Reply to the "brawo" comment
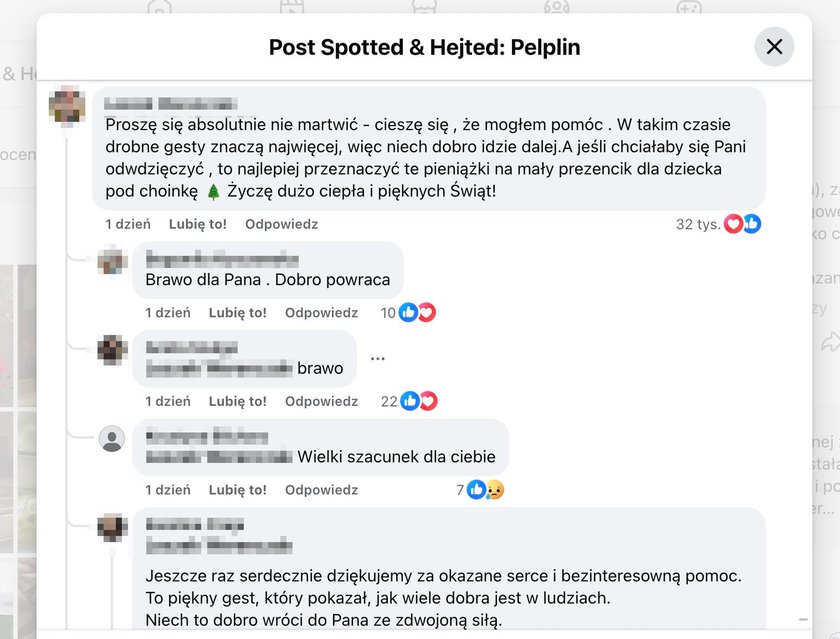 (x=321, y=401)
